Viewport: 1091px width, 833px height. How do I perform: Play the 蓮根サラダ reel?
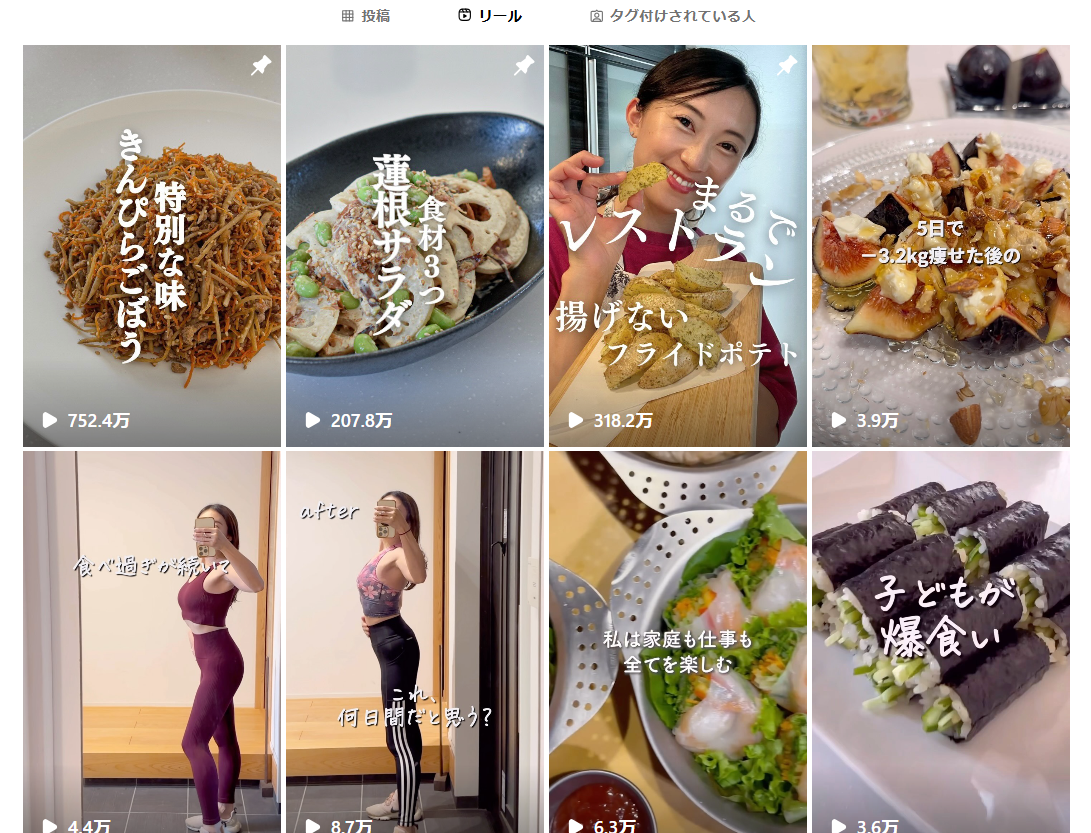415,245
